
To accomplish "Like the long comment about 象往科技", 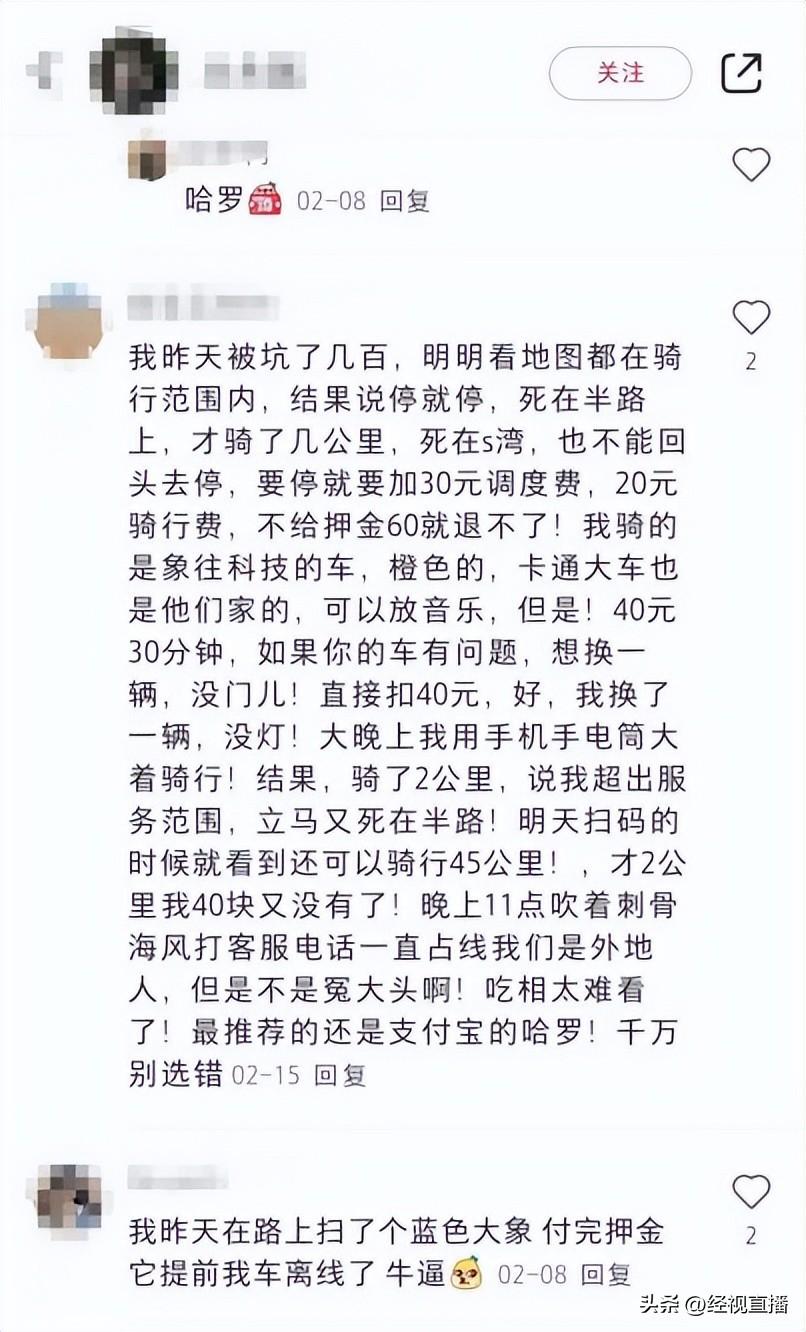I will coord(751,318).
